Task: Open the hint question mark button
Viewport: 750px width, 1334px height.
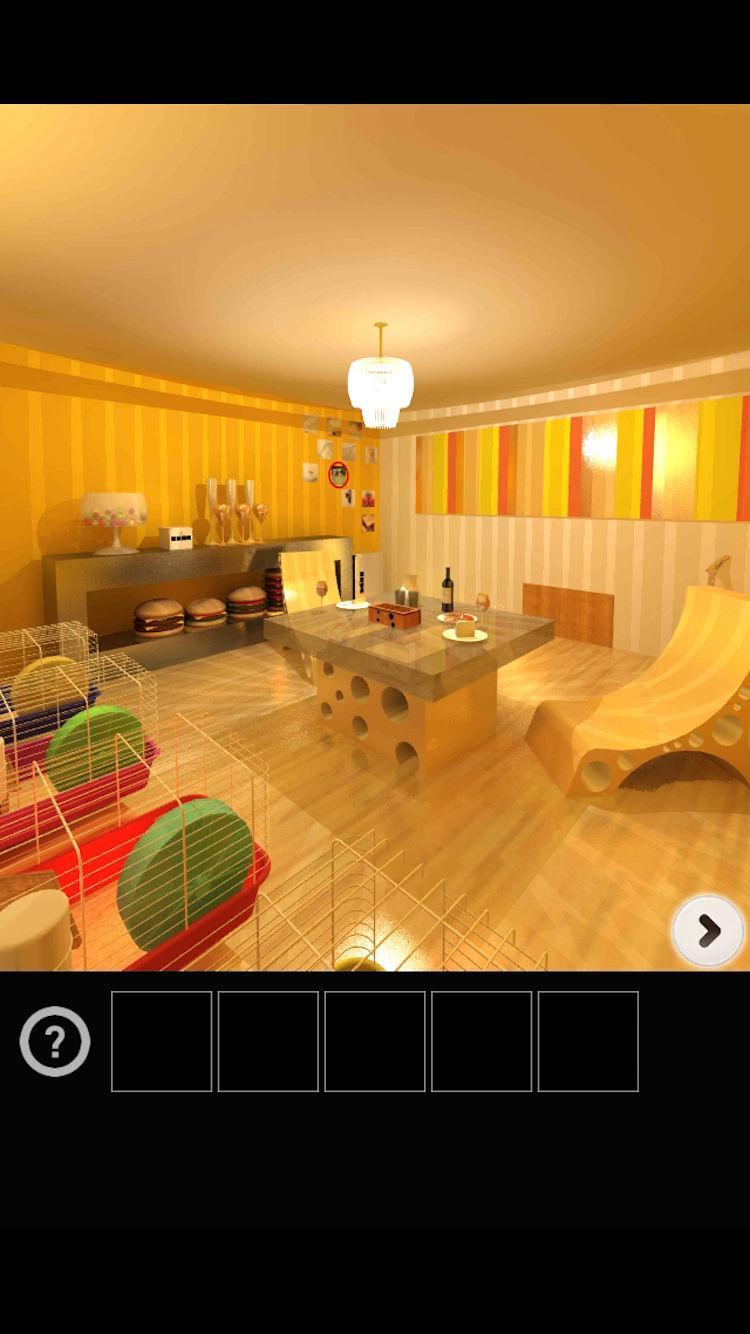Action: pyautogui.click(x=55, y=1041)
